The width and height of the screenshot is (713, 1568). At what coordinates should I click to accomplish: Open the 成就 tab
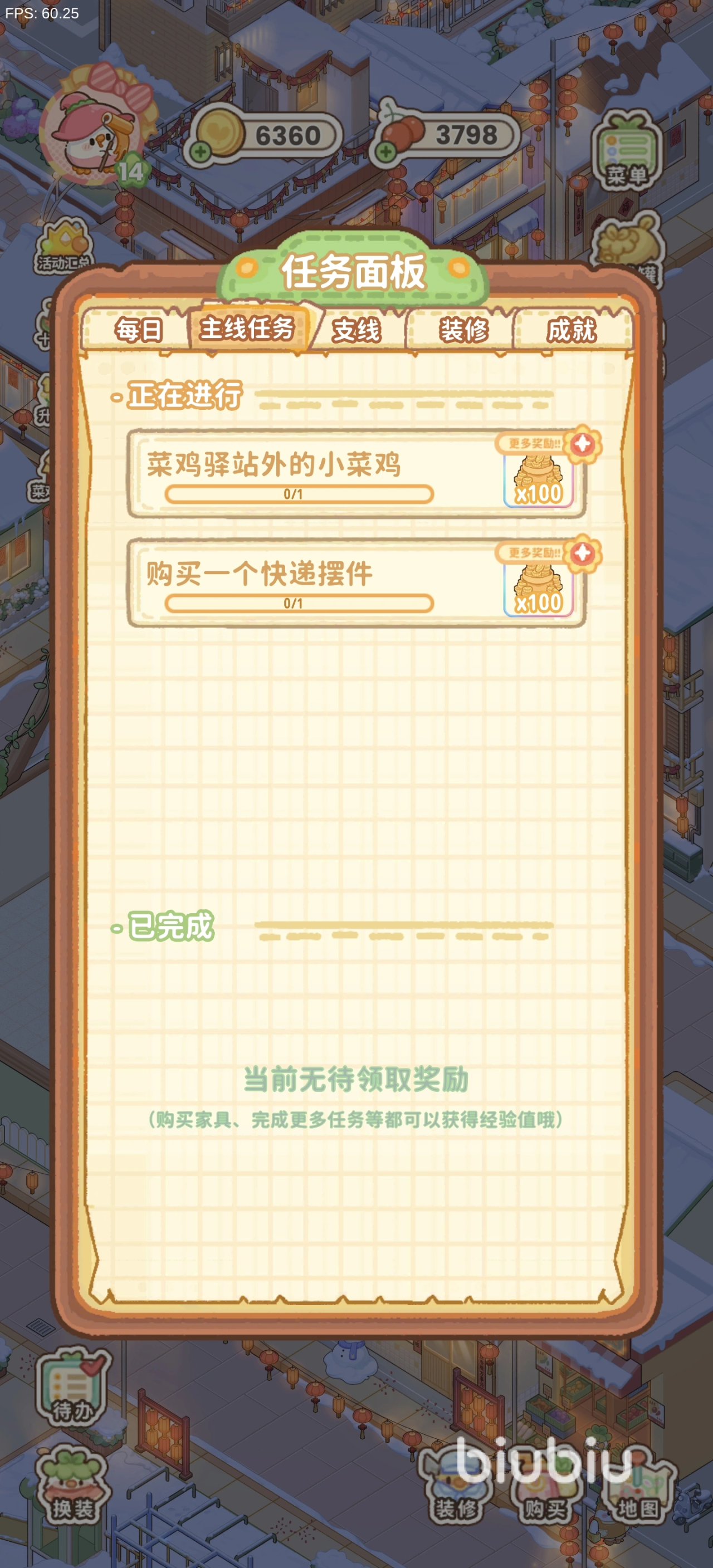(x=571, y=330)
